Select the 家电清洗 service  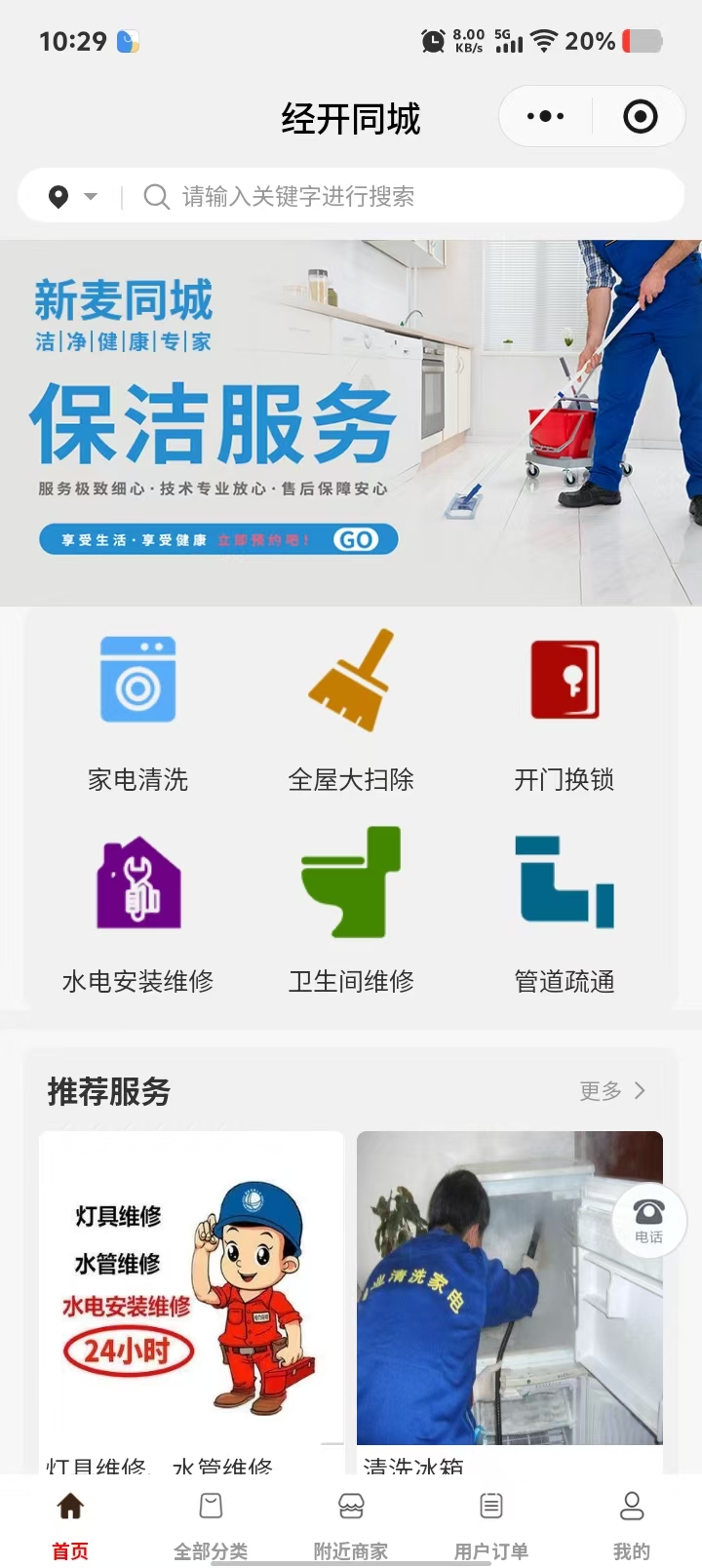(x=138, y=712)
